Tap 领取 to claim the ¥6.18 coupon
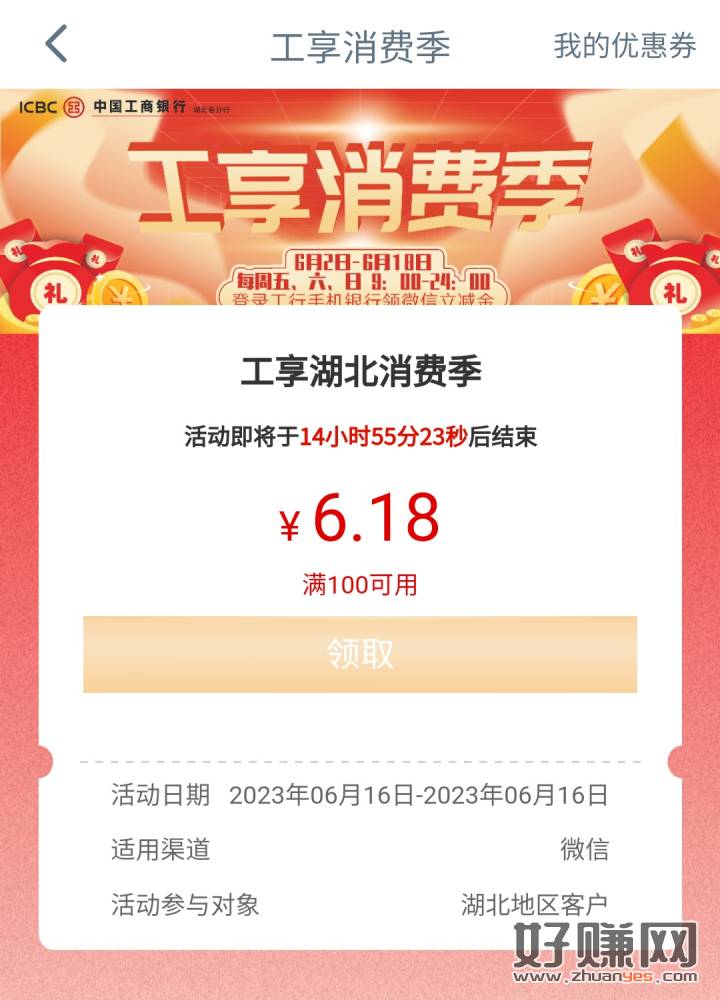The image size is (720, 1000). pyautogui.click(x=360, y=654)
